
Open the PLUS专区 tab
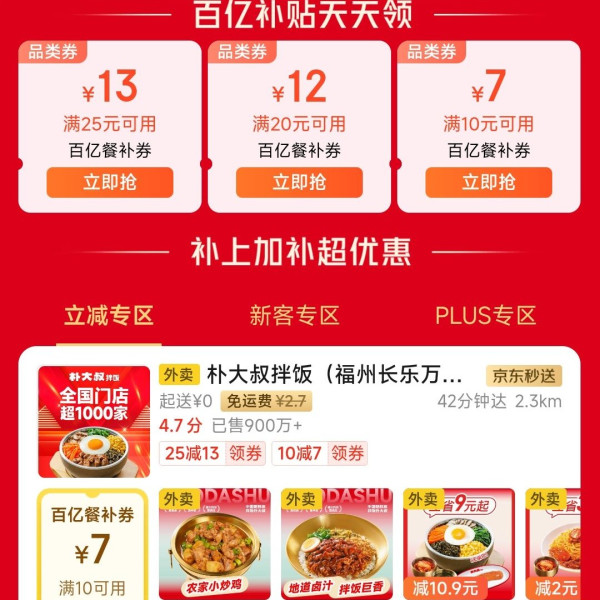coord(485,316)
